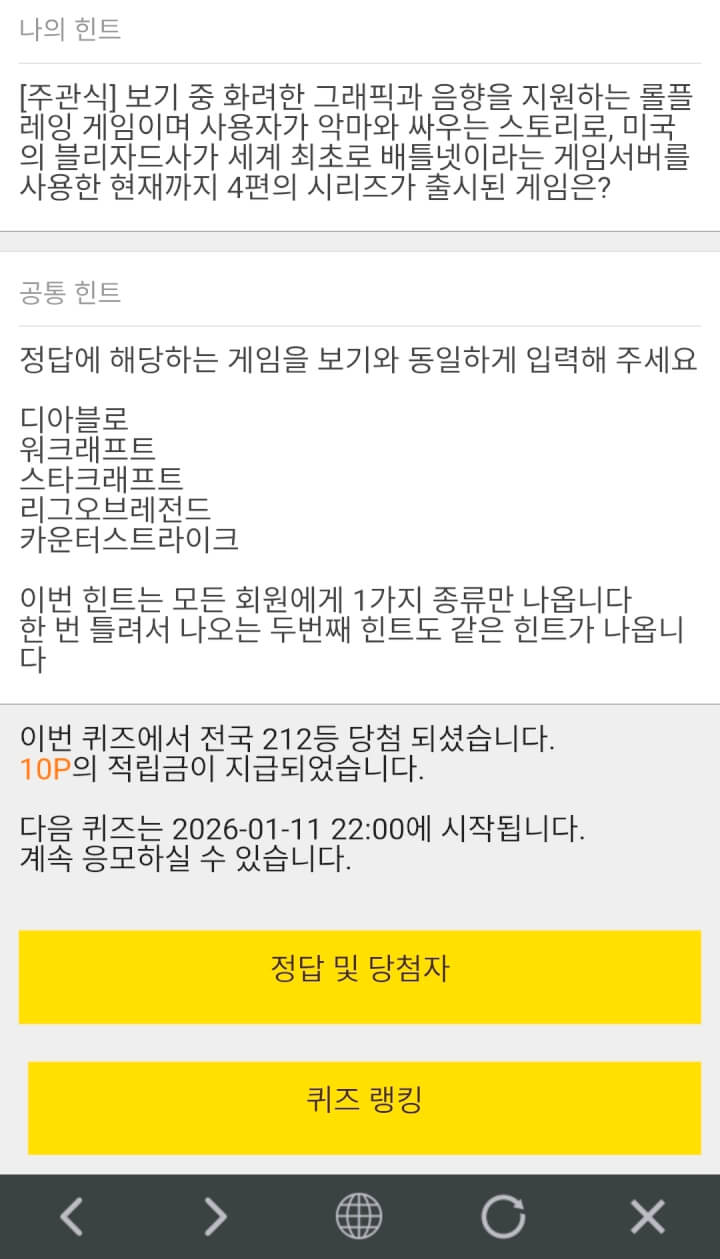Reload the current page
Screen dimensions: 720x1259
(x=503, y=1216)
